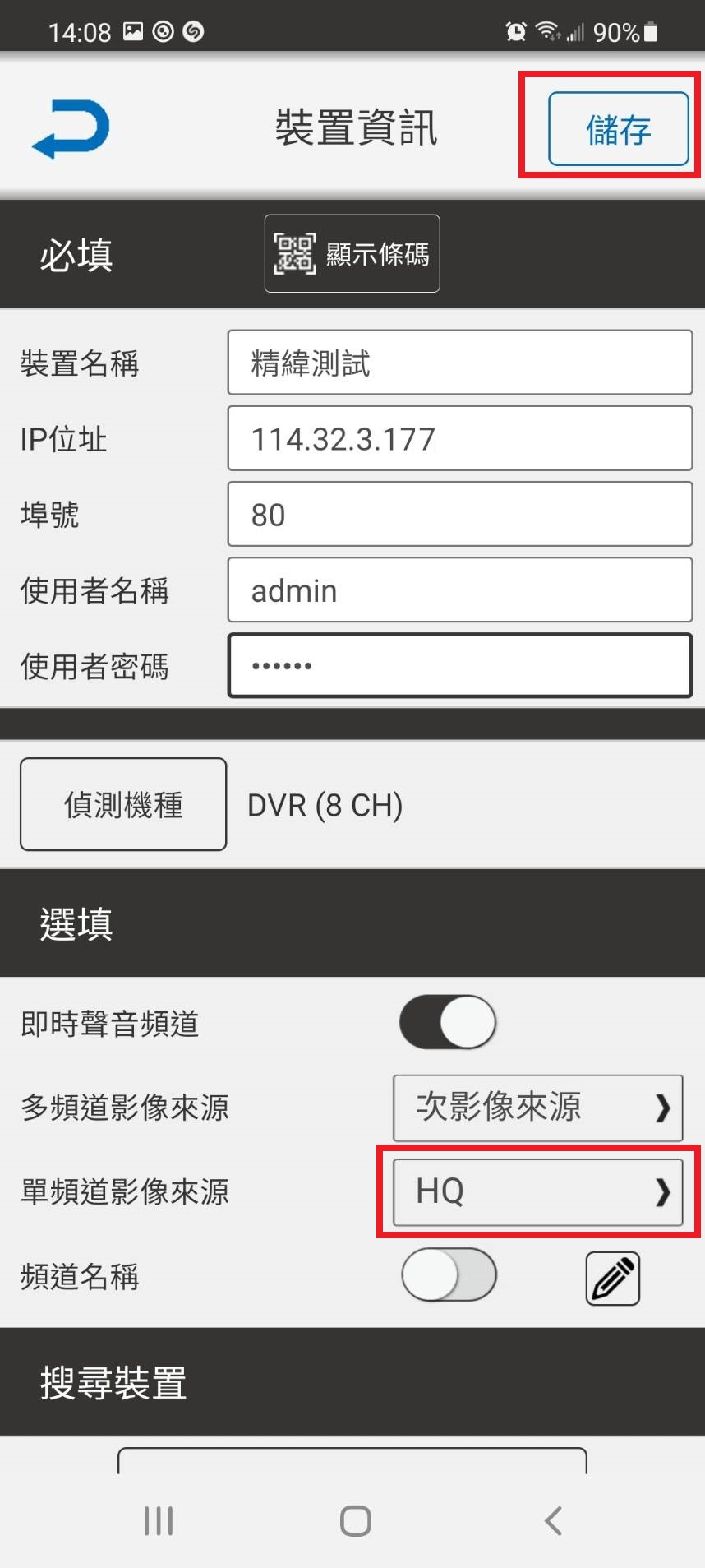Go to the system home screen
Viewport: 705px width, 1568px height.
pyautogui.click(x=356, y=1520)
